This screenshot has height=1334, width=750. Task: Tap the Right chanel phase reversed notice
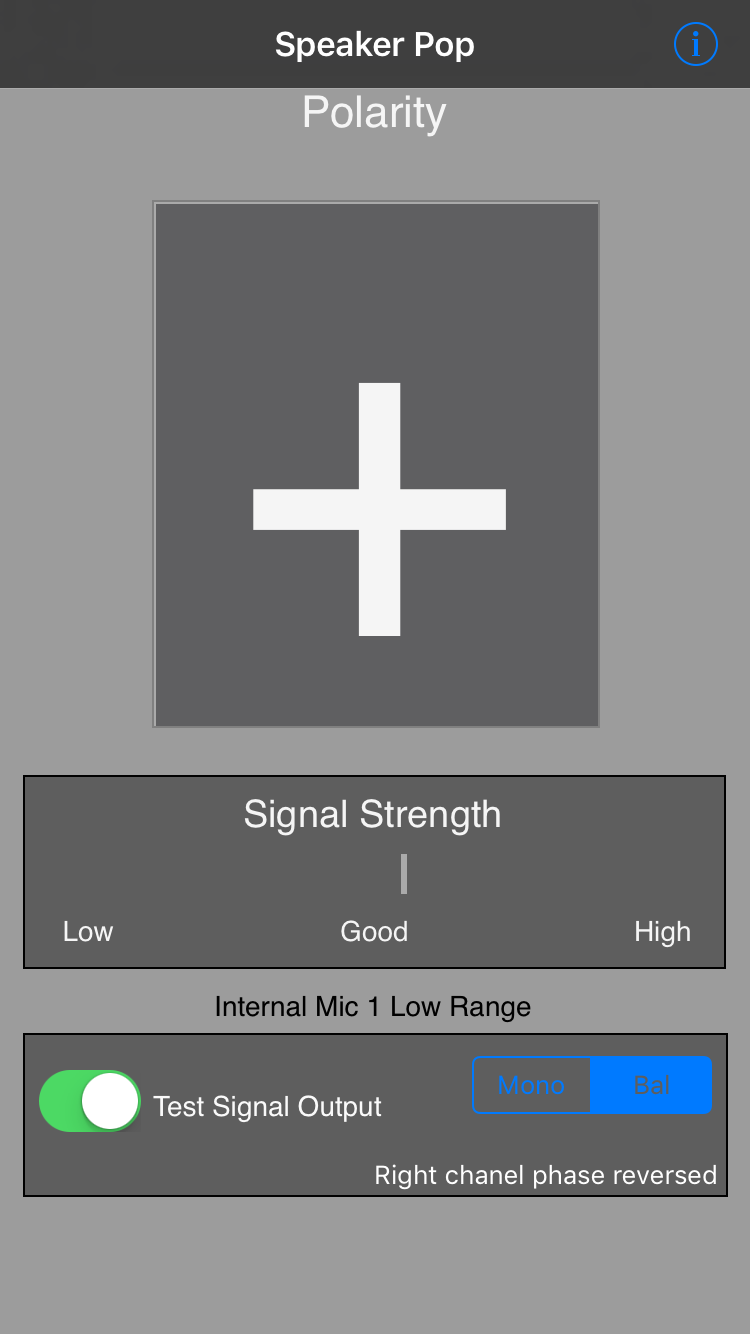(x=545, y=1175)
